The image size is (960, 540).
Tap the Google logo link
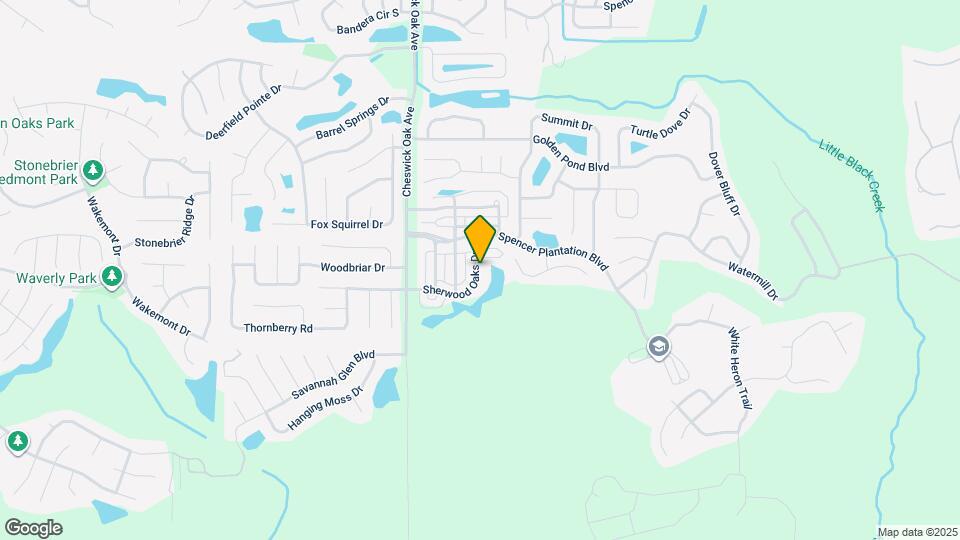(x=33, y=527)
